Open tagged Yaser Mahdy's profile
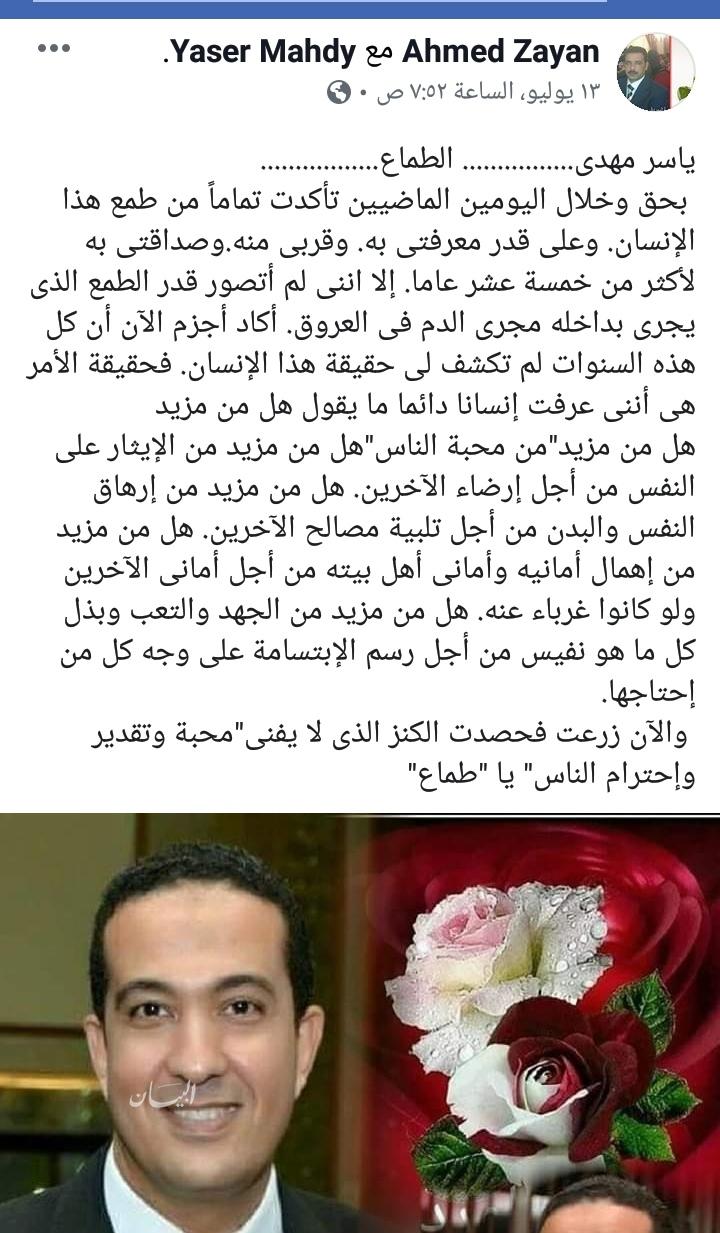 [x=259, y=52]
